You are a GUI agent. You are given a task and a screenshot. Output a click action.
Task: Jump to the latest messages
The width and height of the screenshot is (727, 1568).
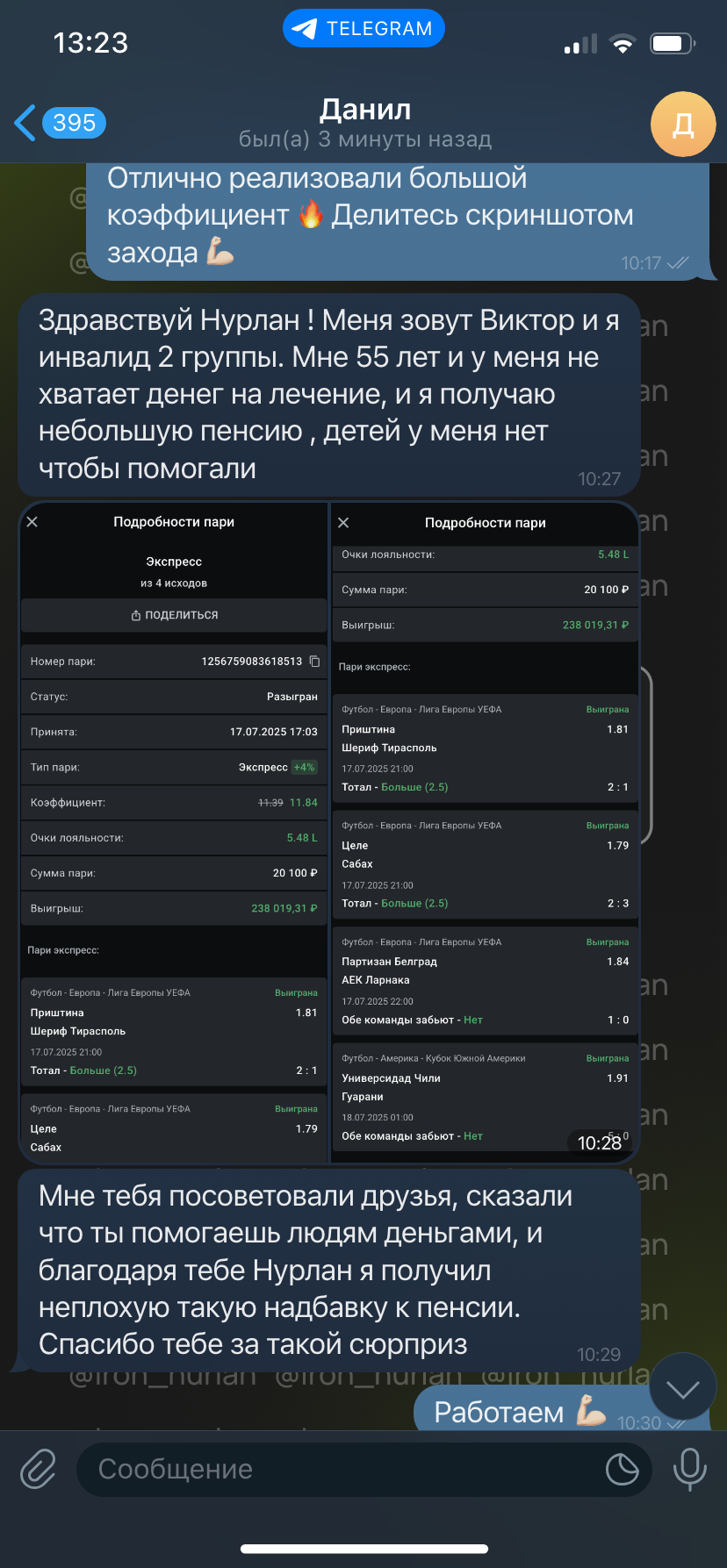tap(682, 1389)
